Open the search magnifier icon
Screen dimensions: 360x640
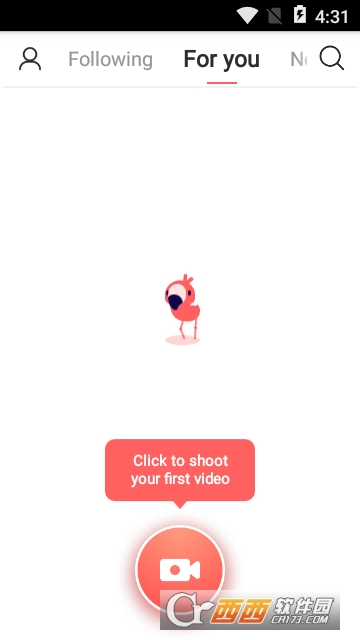pos(332,58)
